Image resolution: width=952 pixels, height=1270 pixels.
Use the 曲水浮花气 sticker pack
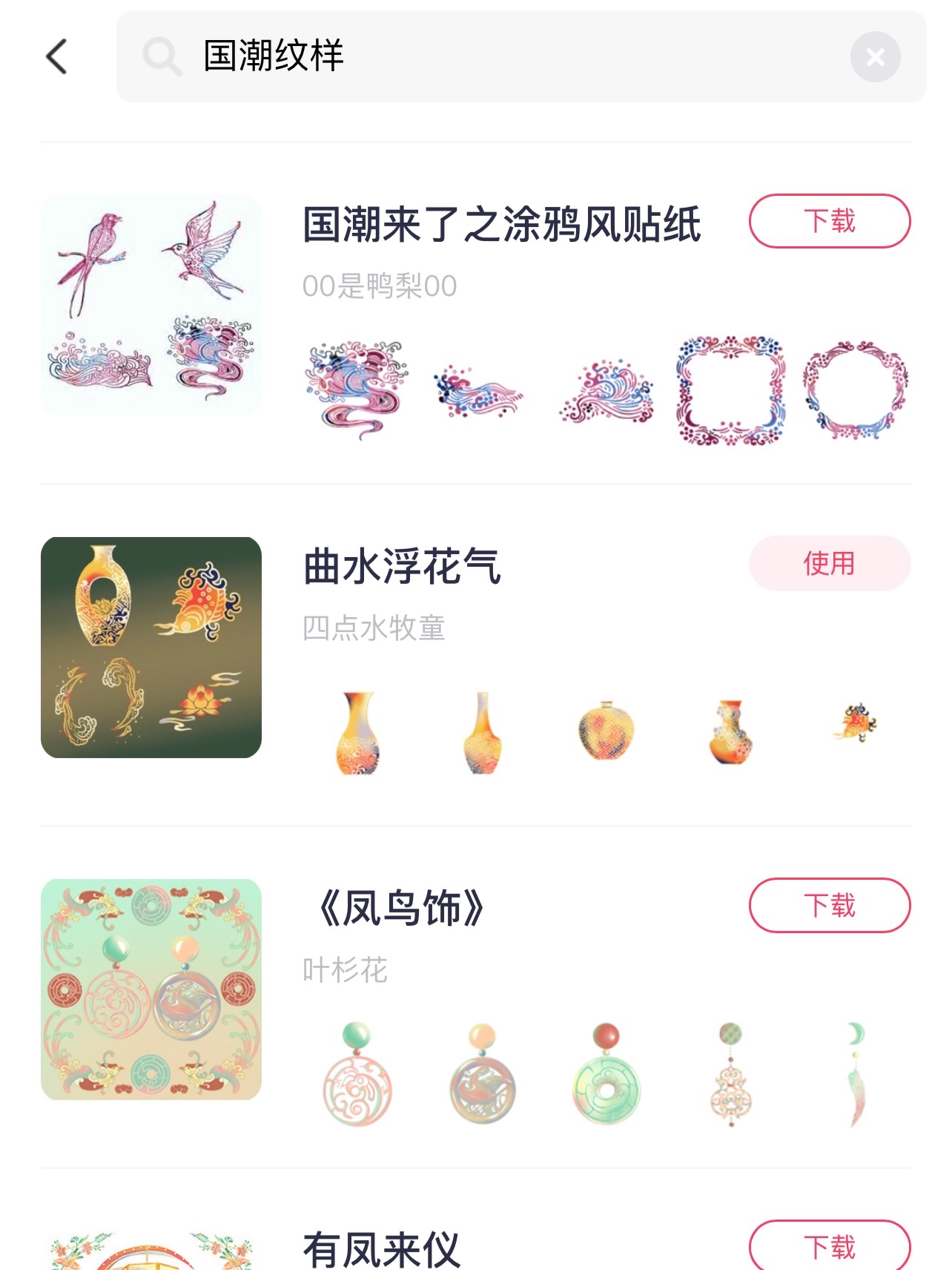click(829, 564)
